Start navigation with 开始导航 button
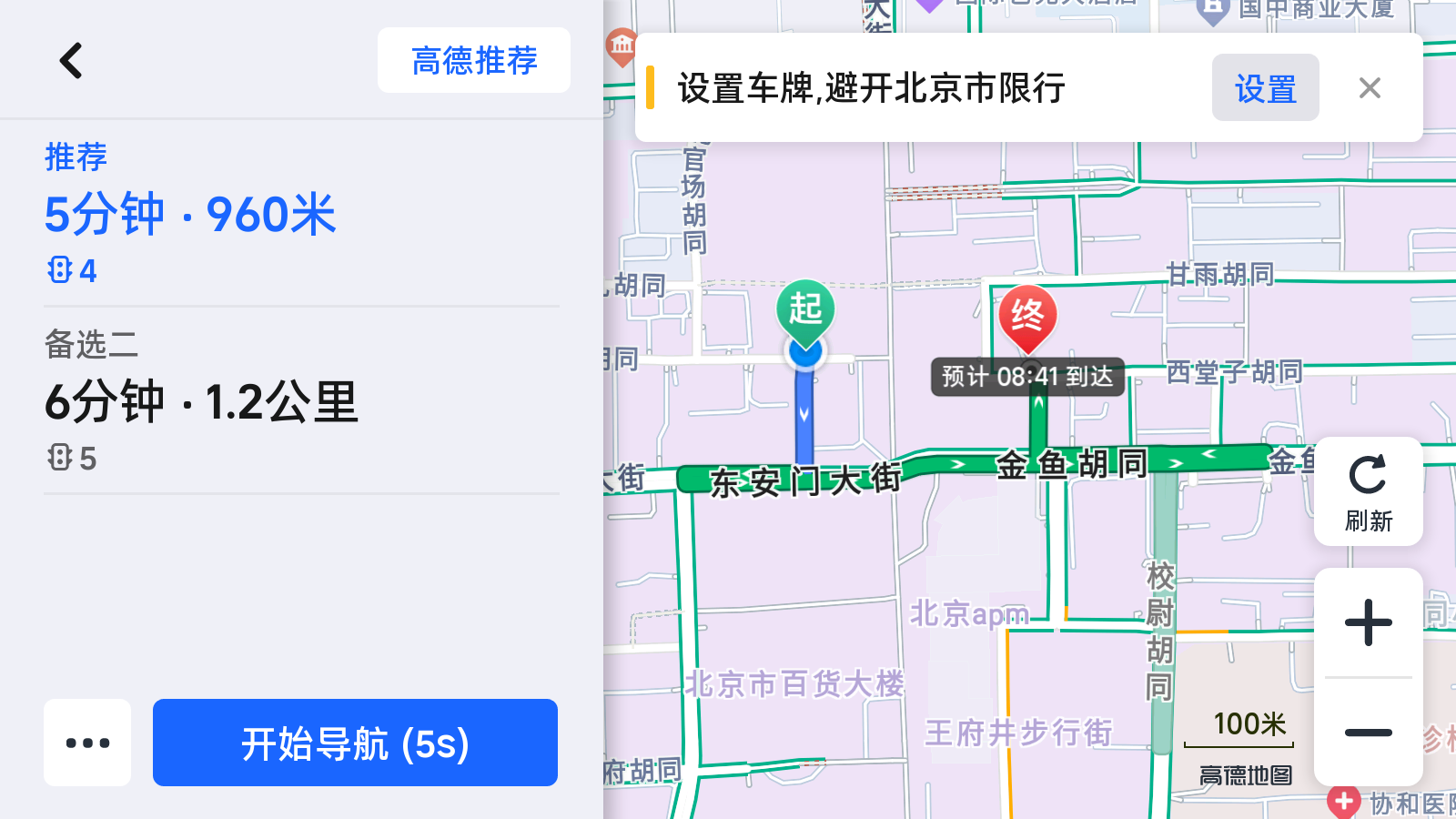Image resolution: width=1456 pixels, height=819 pixels. tap(355, 743)
